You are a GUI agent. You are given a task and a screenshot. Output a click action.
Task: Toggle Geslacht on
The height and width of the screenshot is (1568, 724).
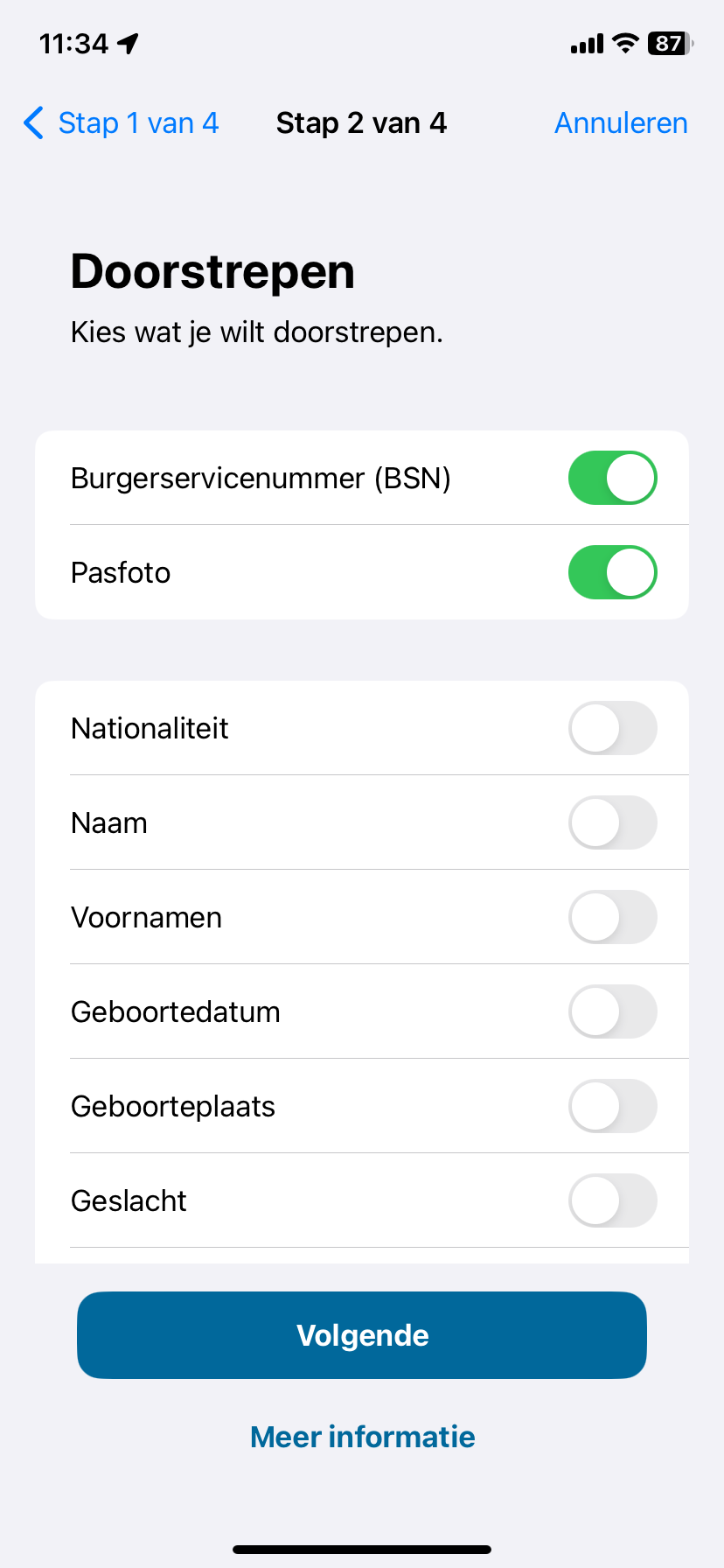coord(613,1200)
